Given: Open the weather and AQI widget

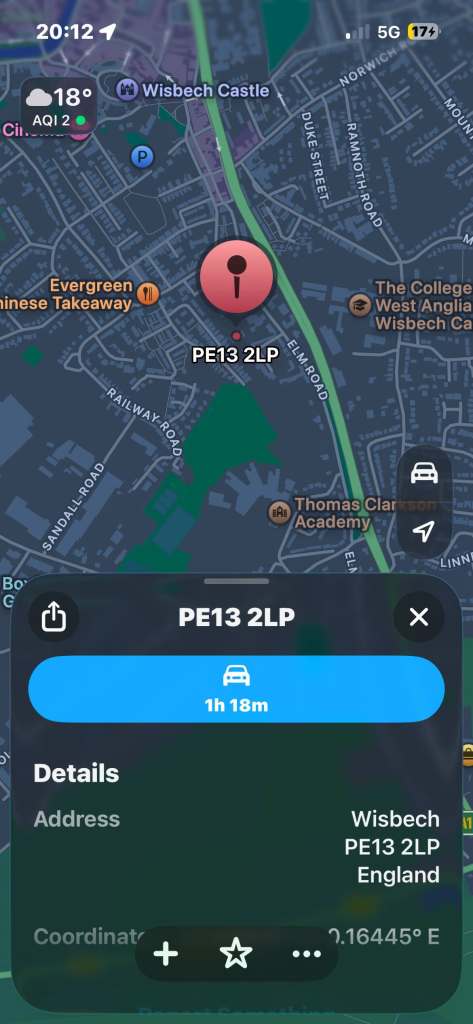Looking at the screenshot, I should 59,106.
